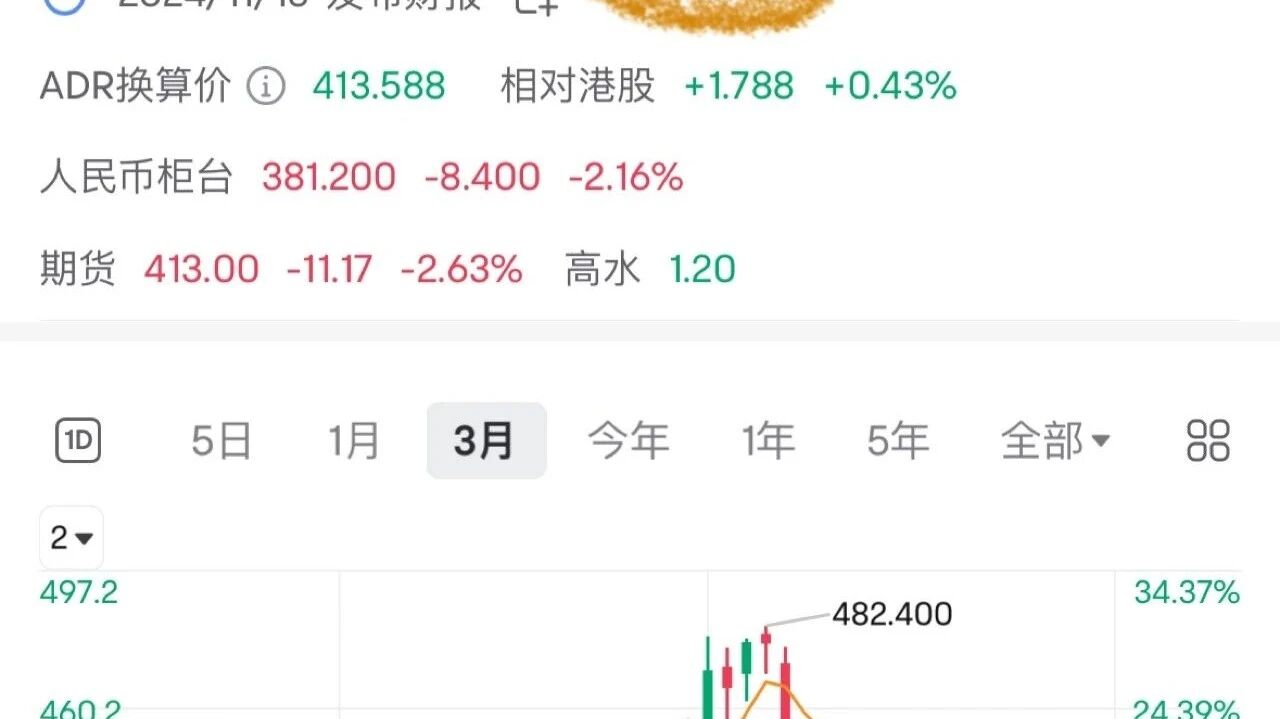This screenshot has height=719, width=1280.
Task: Select the 1月 chart range
Action: (354, 440)
